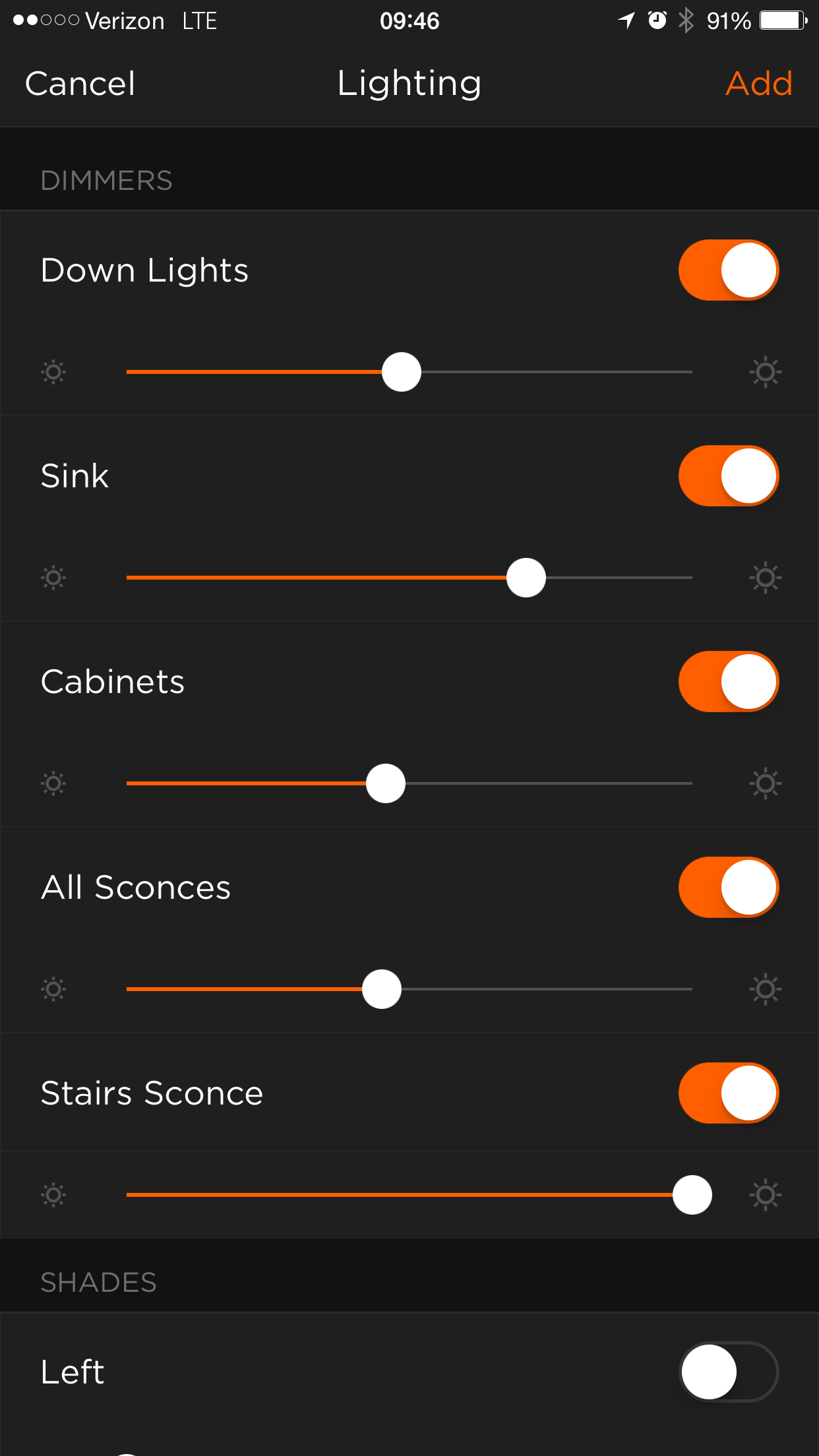Switch off the Sink dimmer
This screenshot has width=819, height=1456.
tap(728, 476)
